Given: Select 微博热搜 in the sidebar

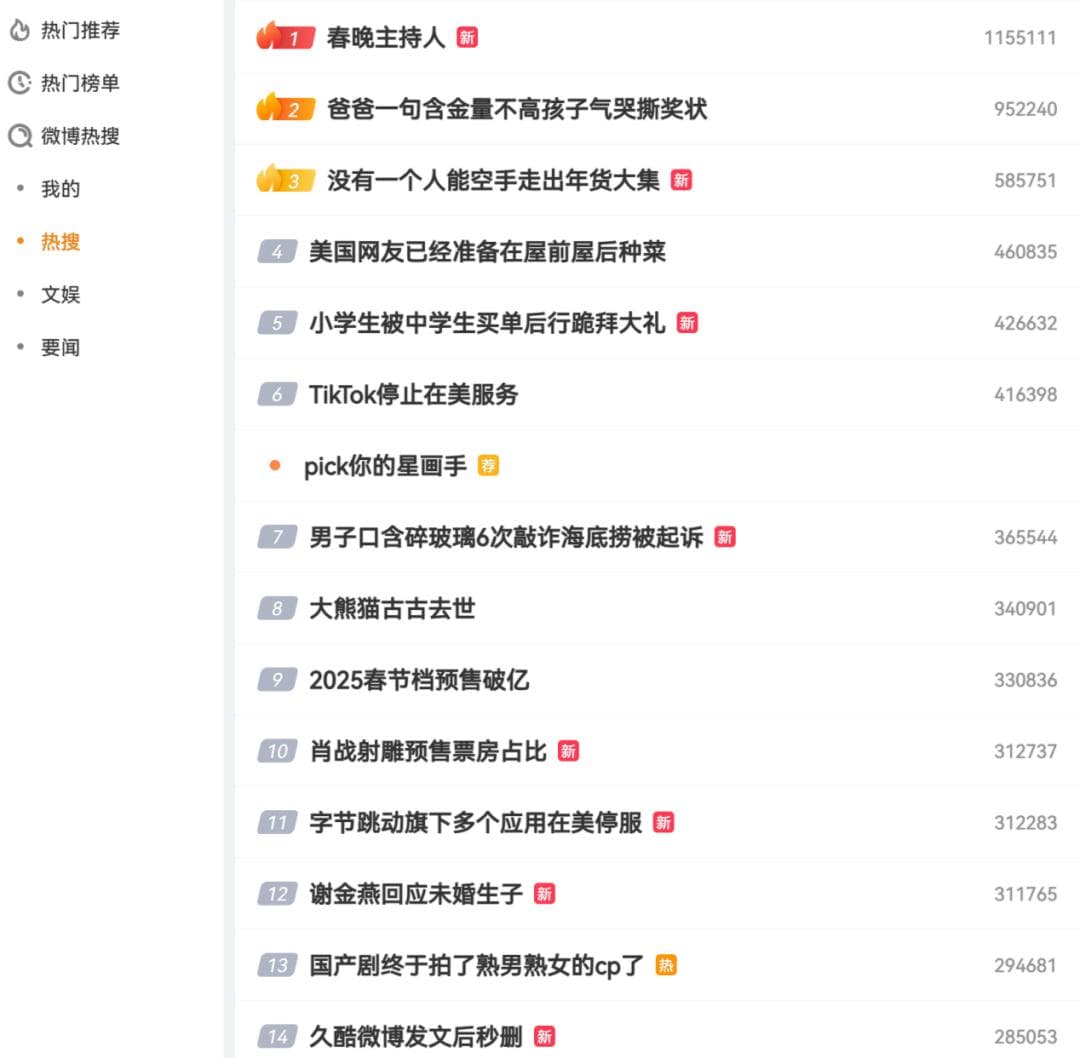Looking at the screenshot, I should tap(79, 136).
